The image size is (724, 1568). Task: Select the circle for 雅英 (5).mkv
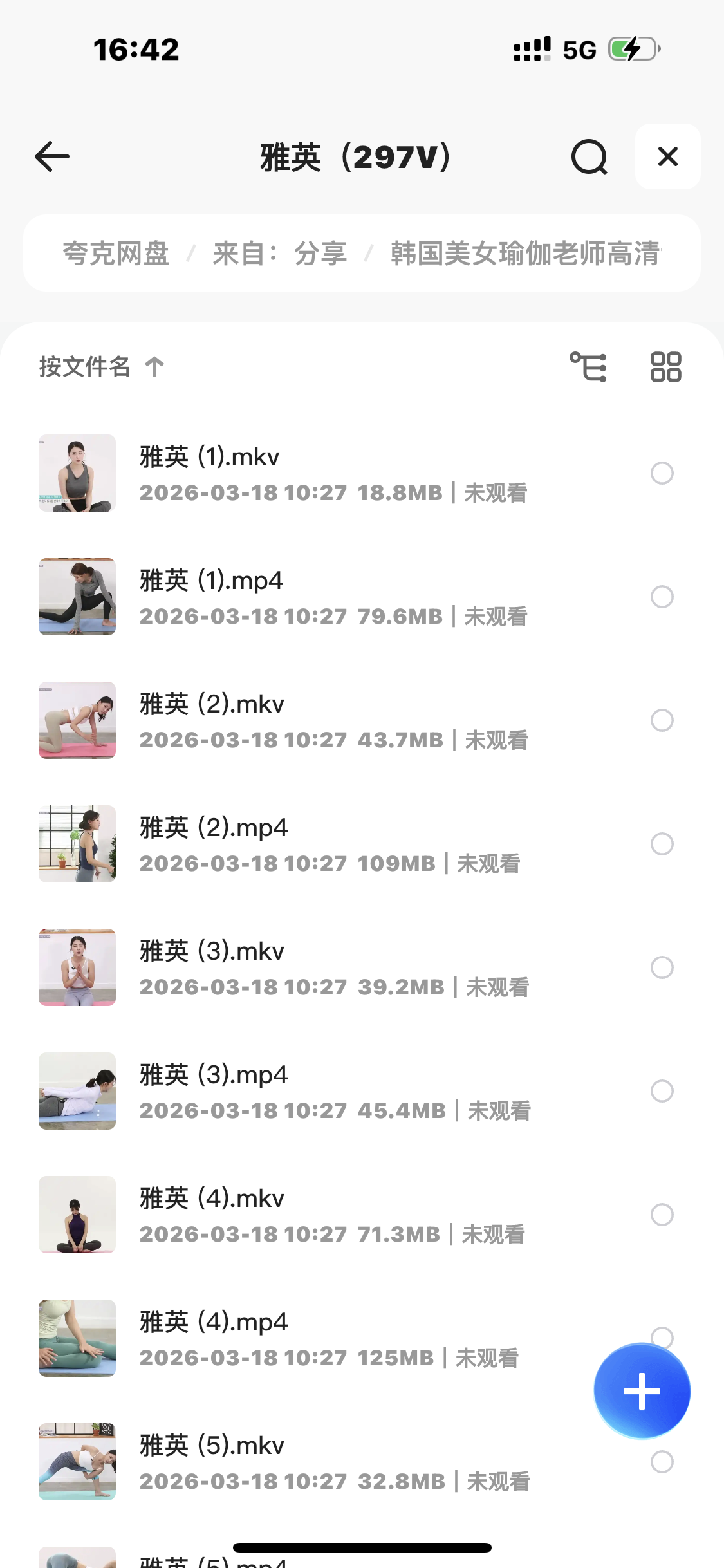(662, 1462)
